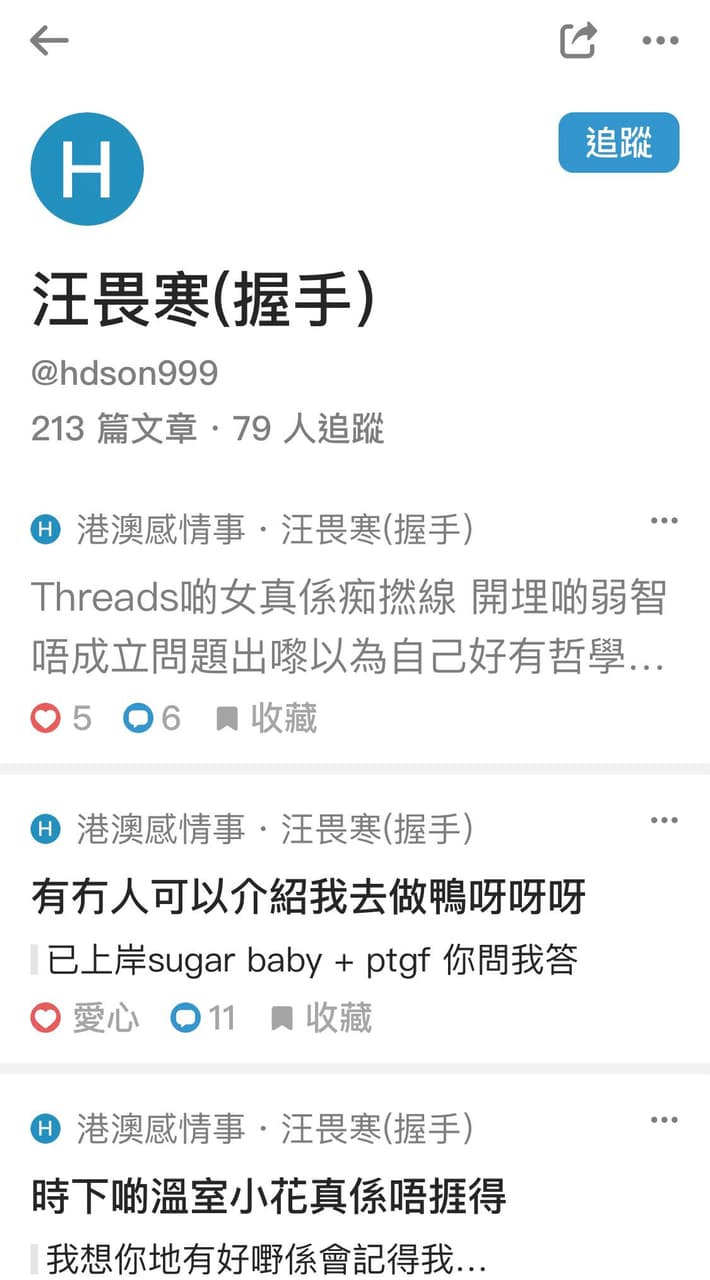The image size is (710, 1280).
Task: Open the 時下啲溫室小花真係唔捱得 post
Action: tap(269, 1197)
